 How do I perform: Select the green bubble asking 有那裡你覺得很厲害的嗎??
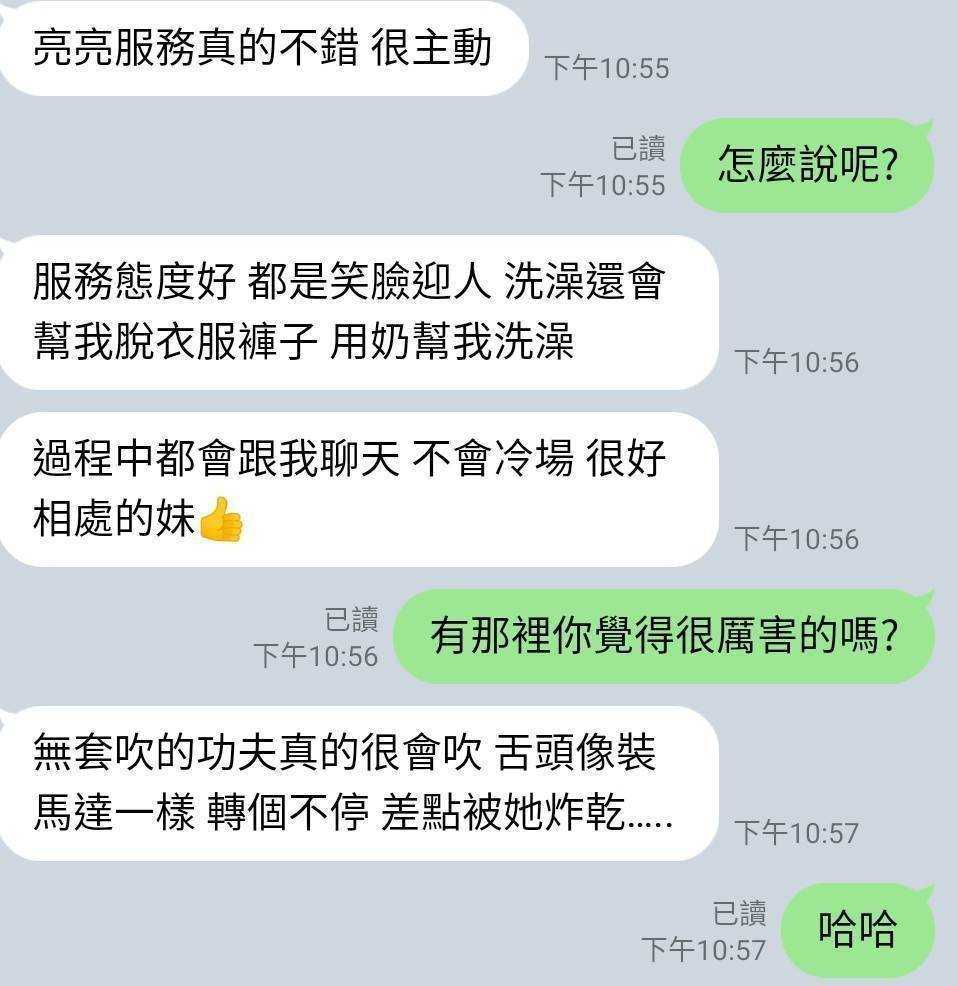pyautogui.click(x=670, y=637)
